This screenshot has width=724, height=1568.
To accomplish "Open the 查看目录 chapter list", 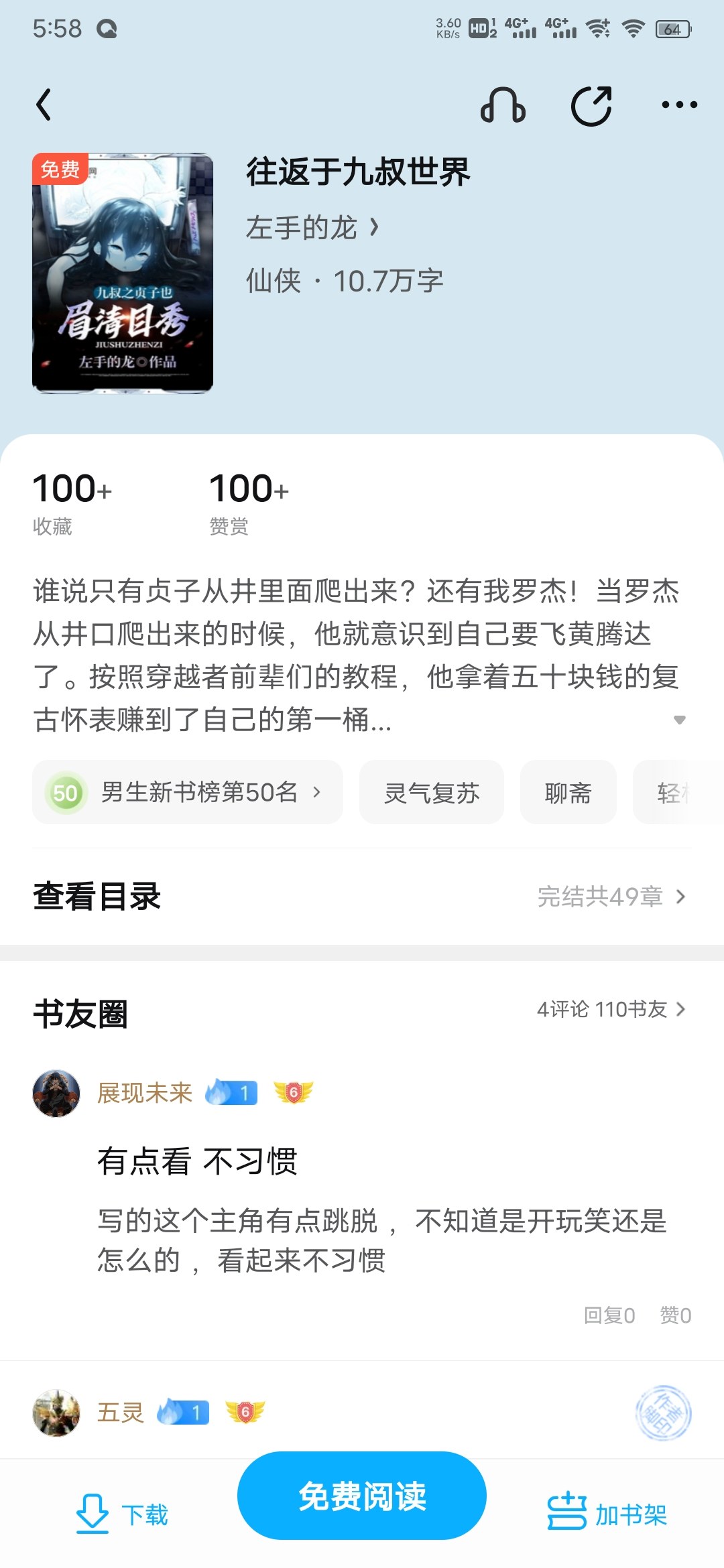I will [x=362, y=897].
